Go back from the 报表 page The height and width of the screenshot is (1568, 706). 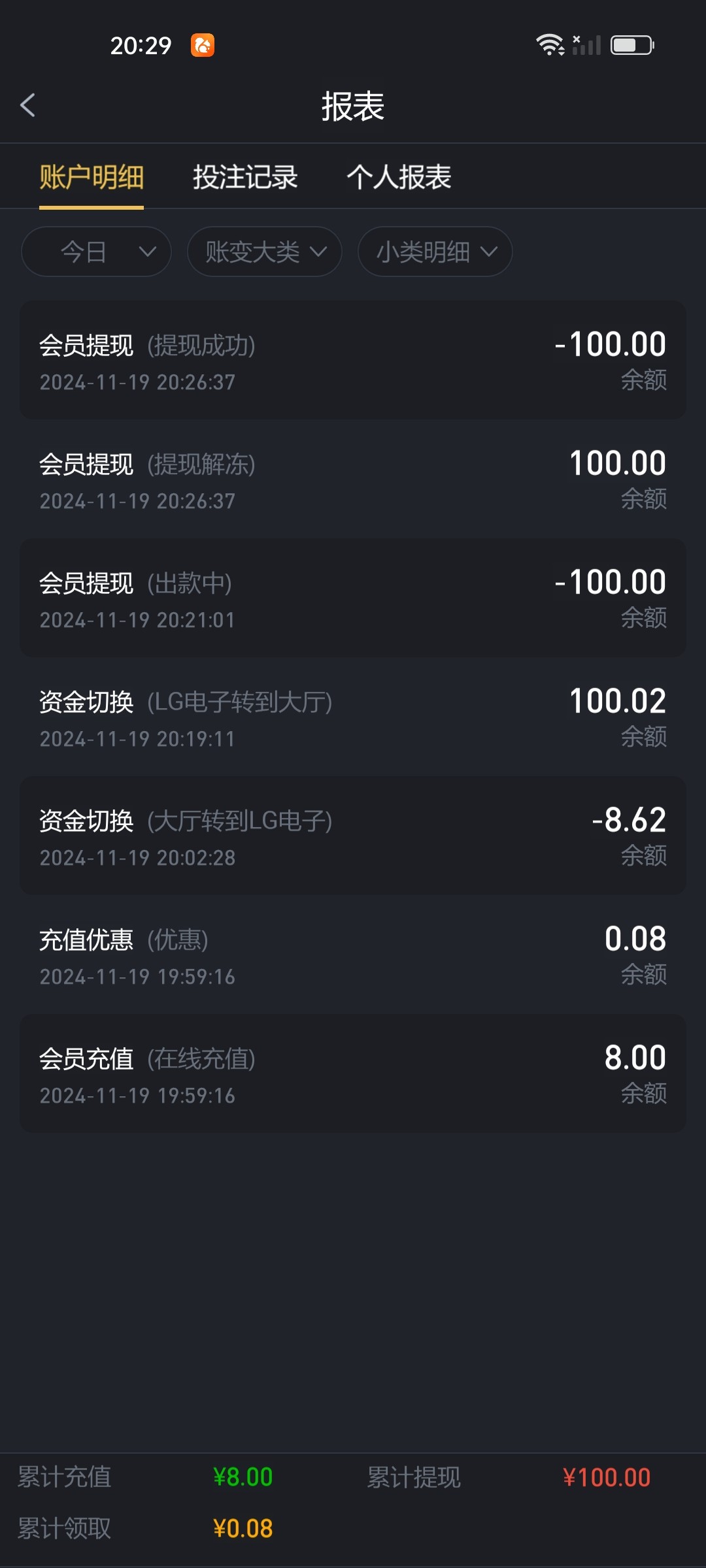[27, 105]
